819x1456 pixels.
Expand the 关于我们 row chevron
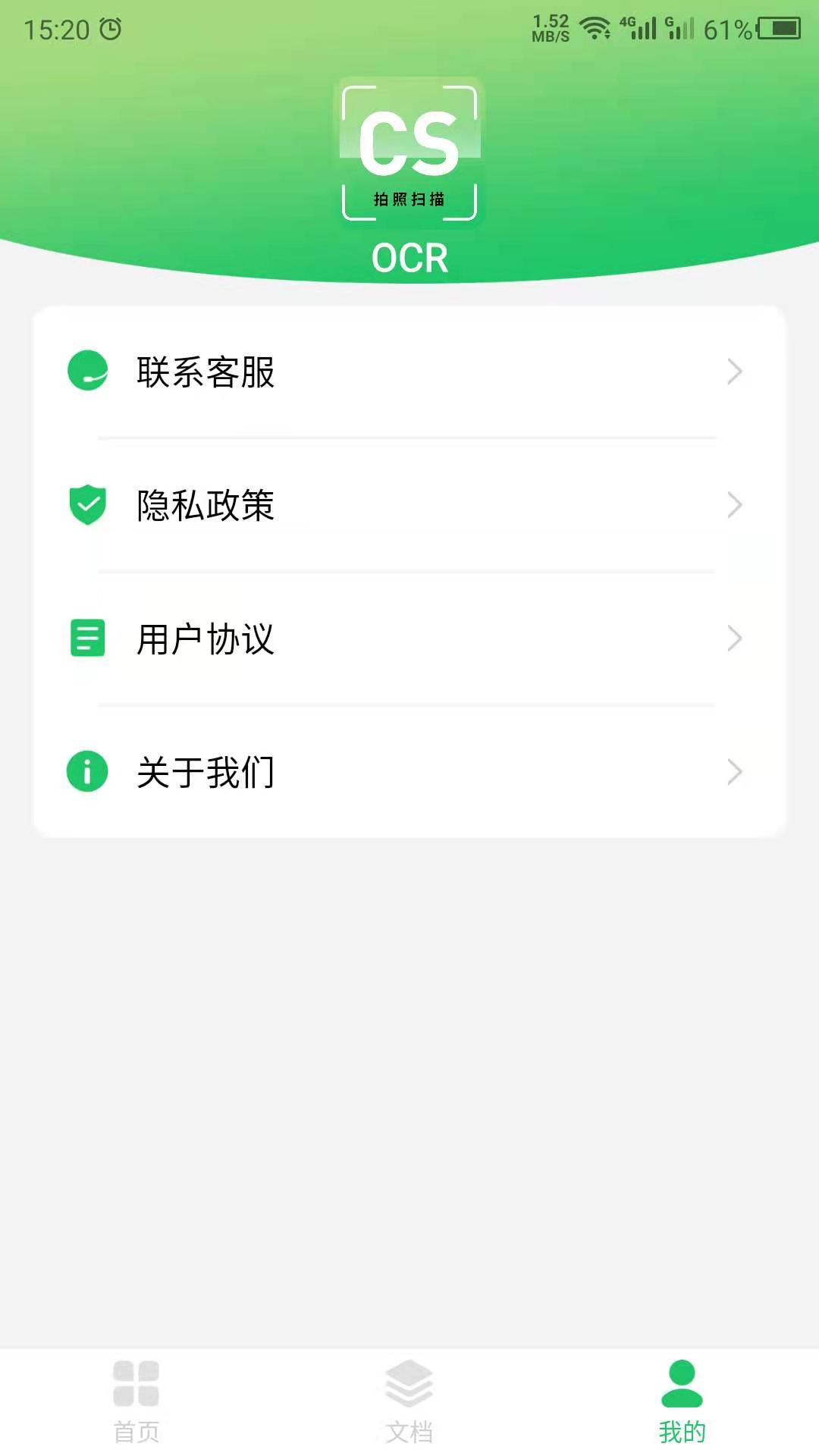point(733,771)
